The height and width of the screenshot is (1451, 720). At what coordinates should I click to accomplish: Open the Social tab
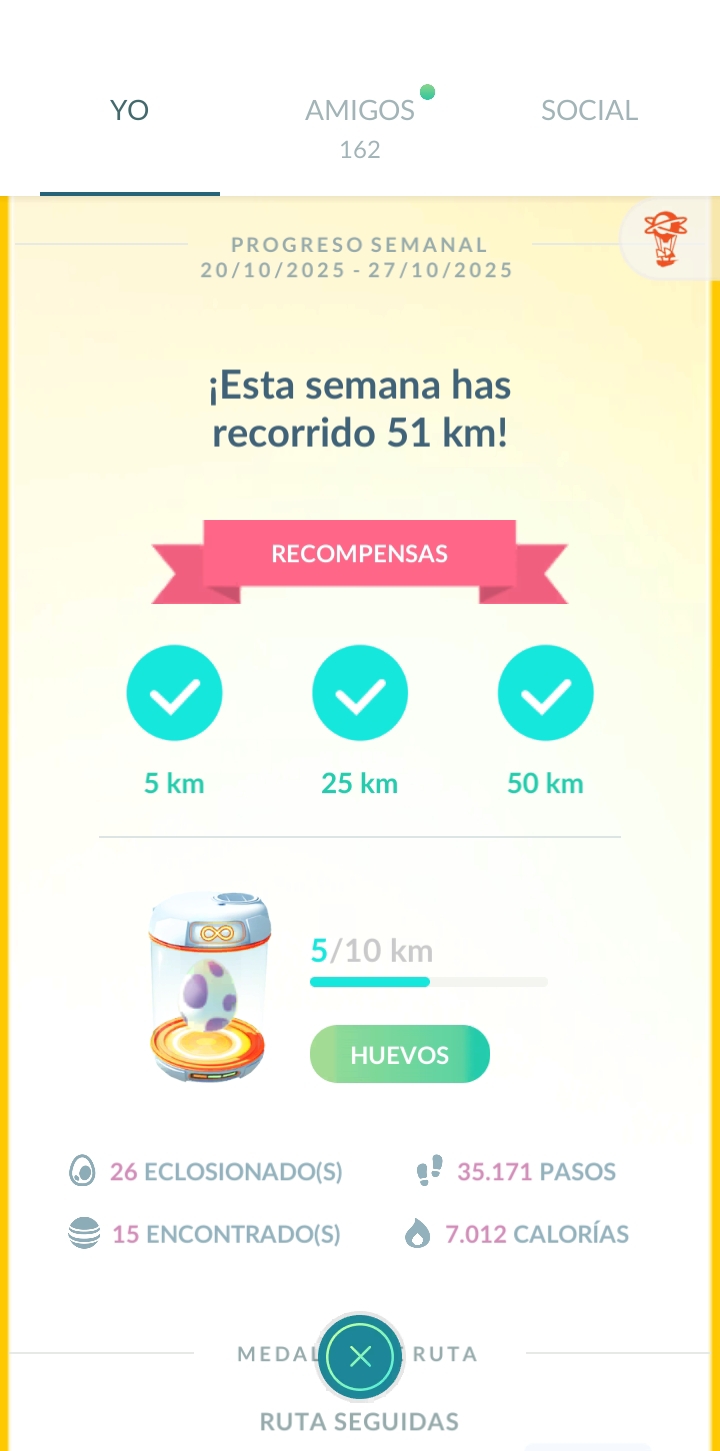(589, 111)
